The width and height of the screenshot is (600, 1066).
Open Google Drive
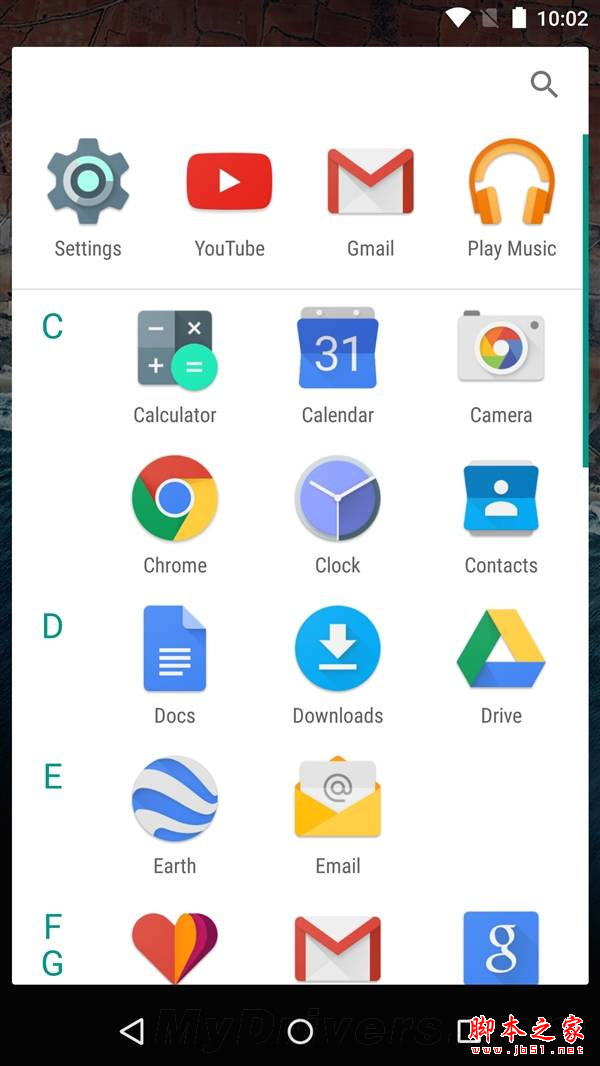[x=501, y=649]
